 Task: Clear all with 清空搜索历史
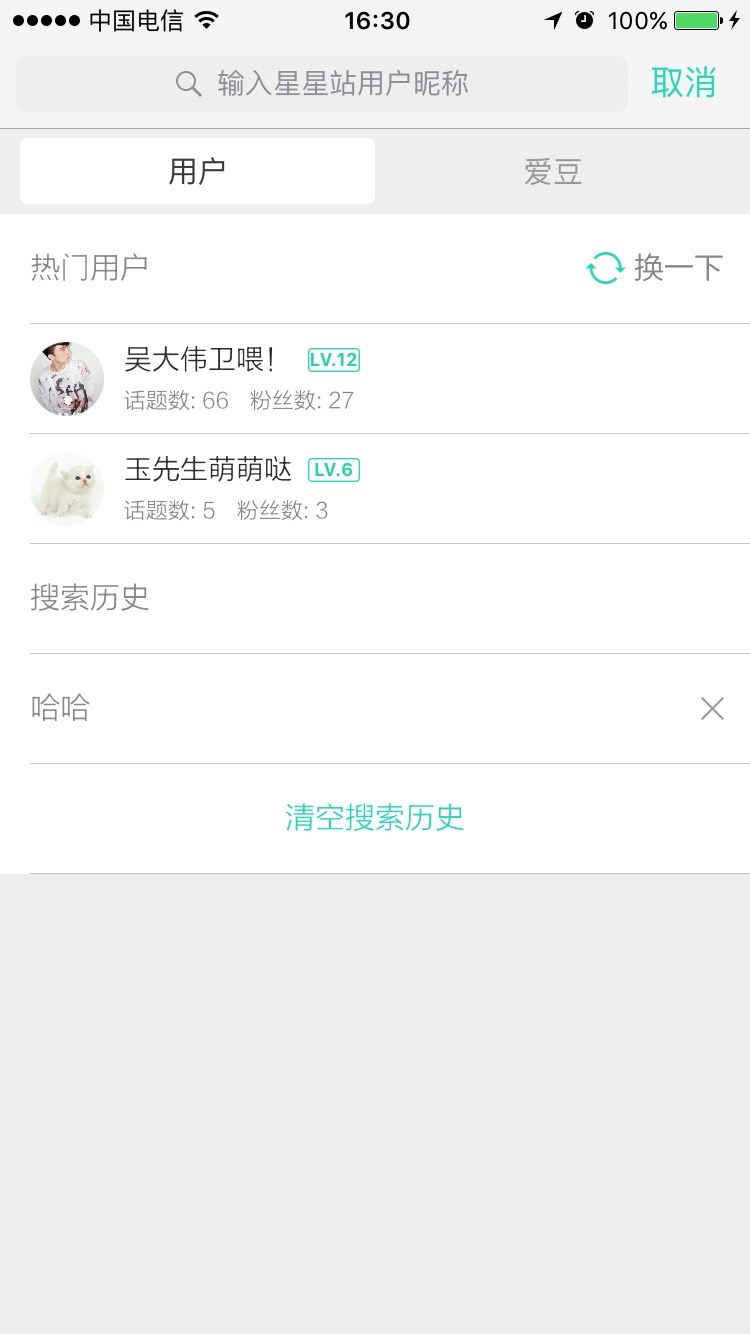375,818
